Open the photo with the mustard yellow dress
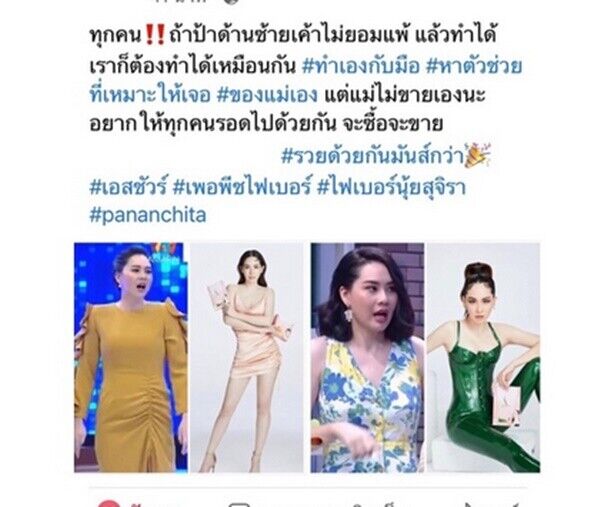 click(129, 357)
